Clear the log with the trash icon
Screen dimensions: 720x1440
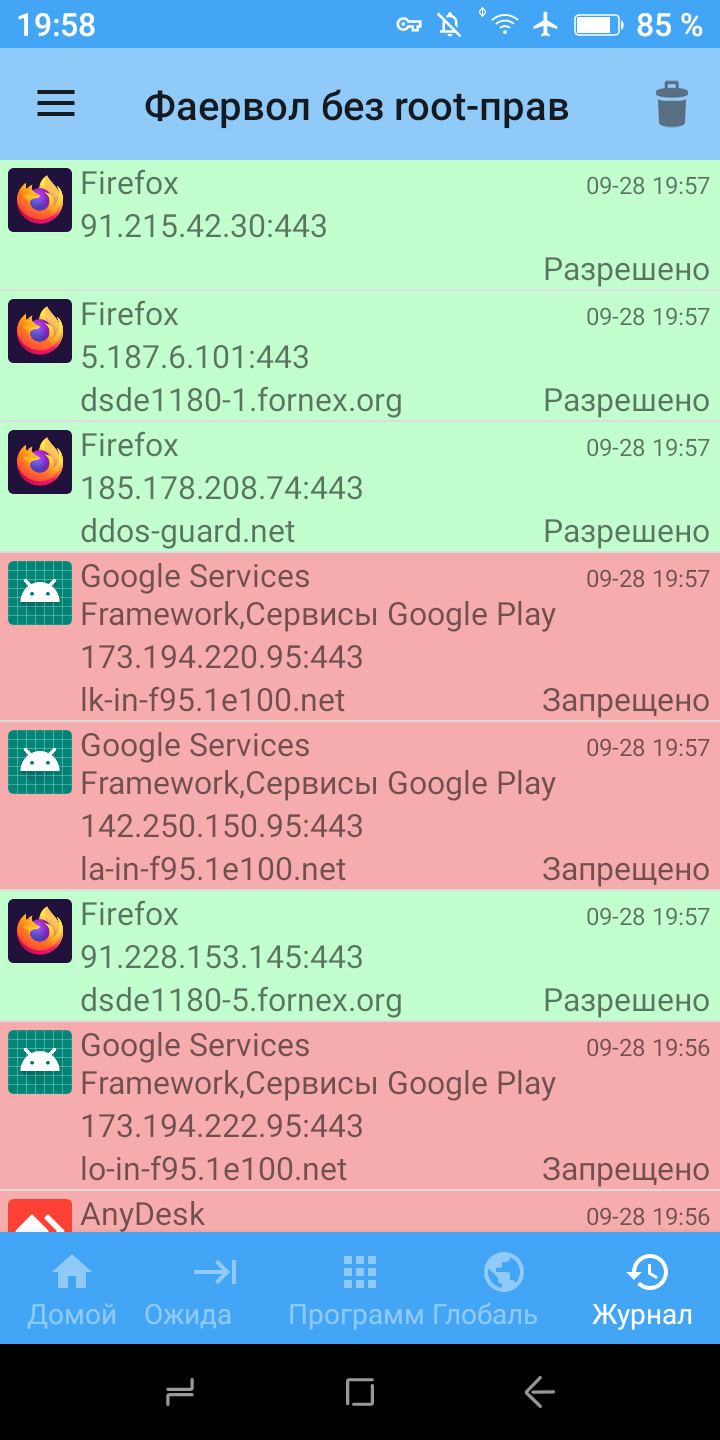[x=672, y=104]
